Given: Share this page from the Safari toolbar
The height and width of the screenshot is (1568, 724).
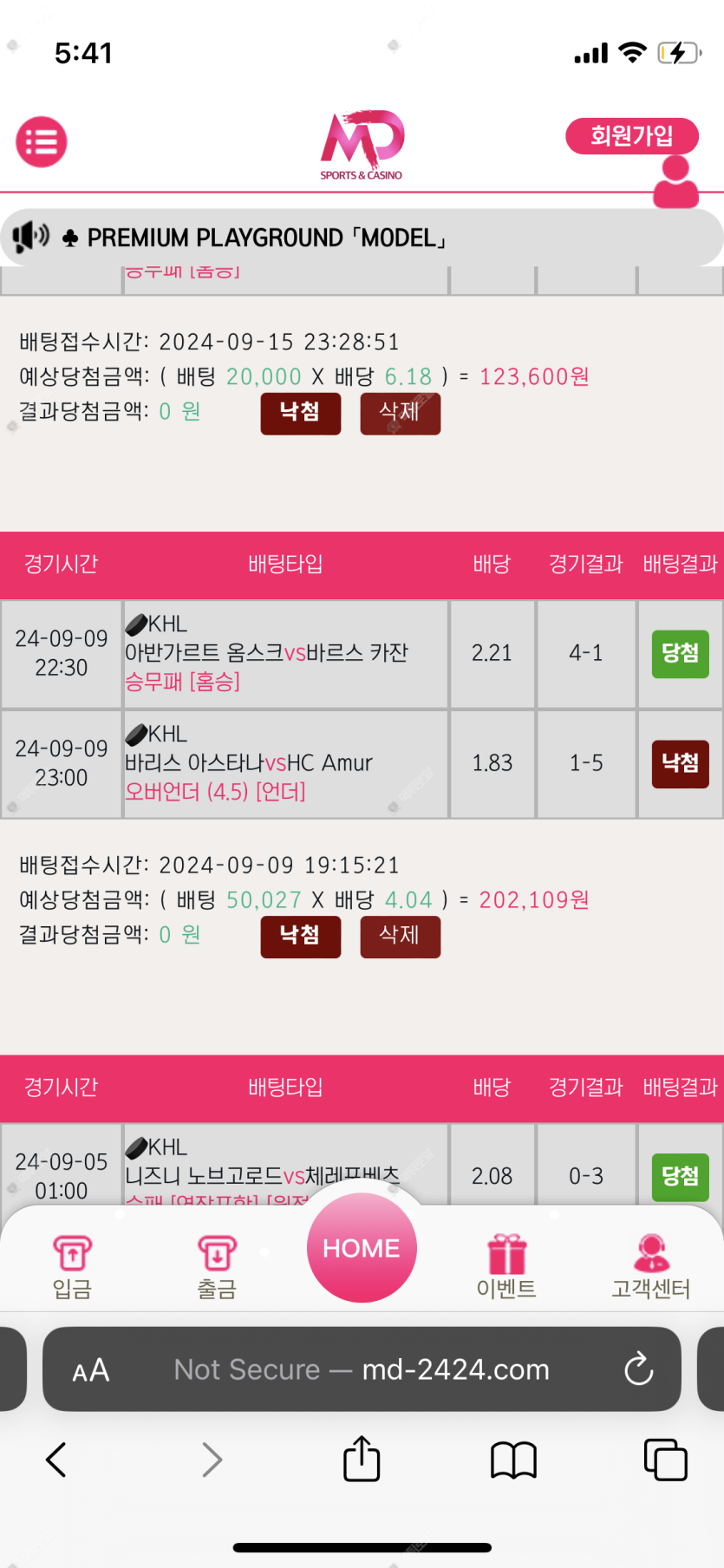Looking at the screenshot, I should click(x=362, y=1459).
